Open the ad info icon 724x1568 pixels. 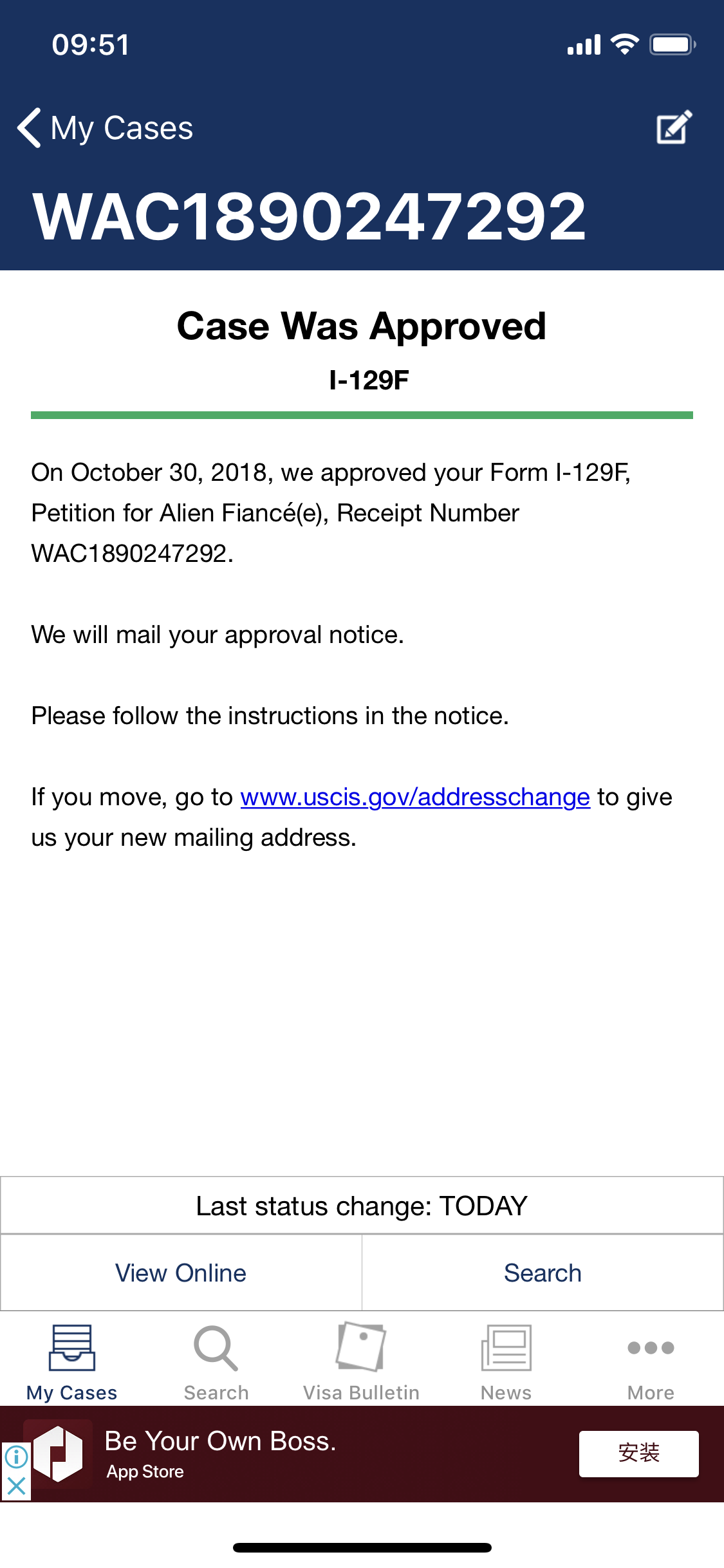tap(16, 1456)
